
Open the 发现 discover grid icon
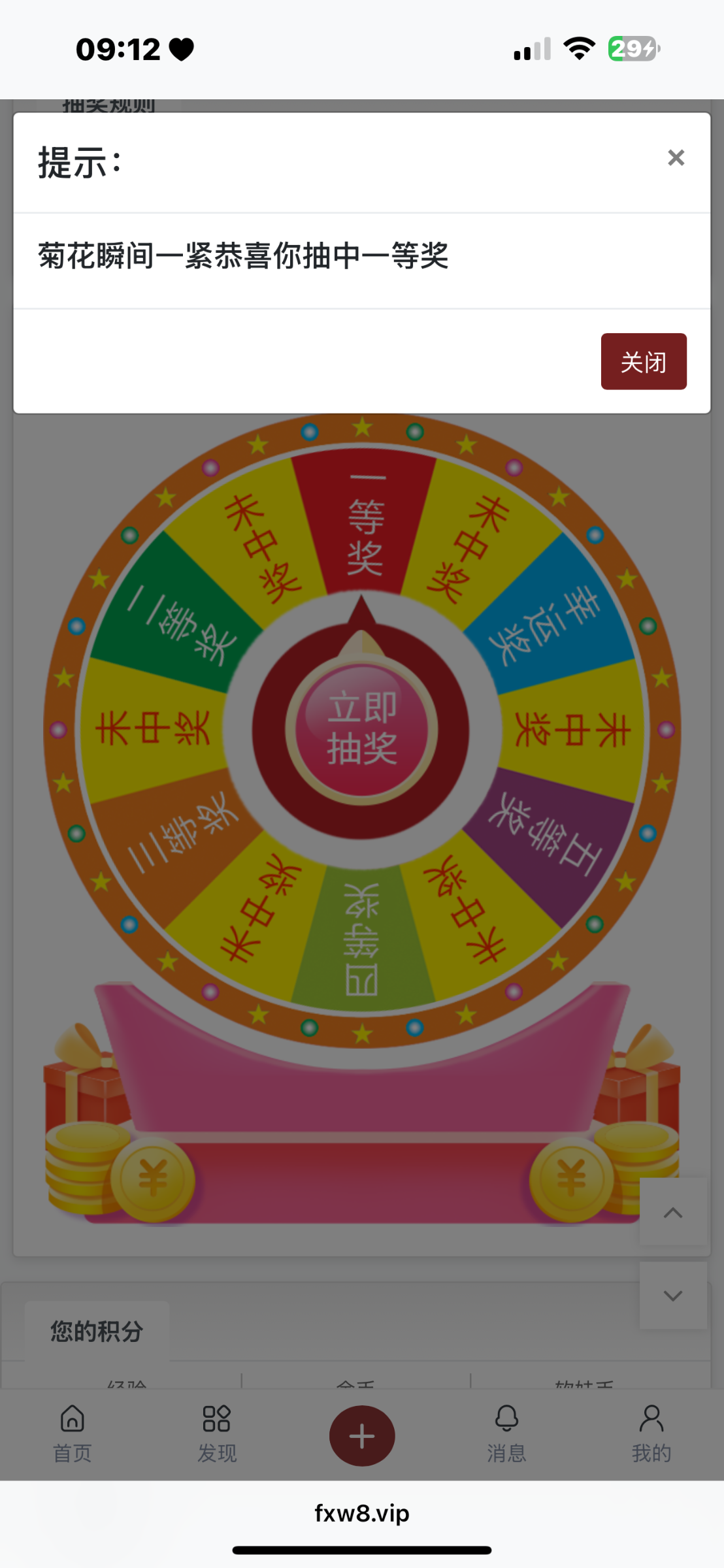218,1431
